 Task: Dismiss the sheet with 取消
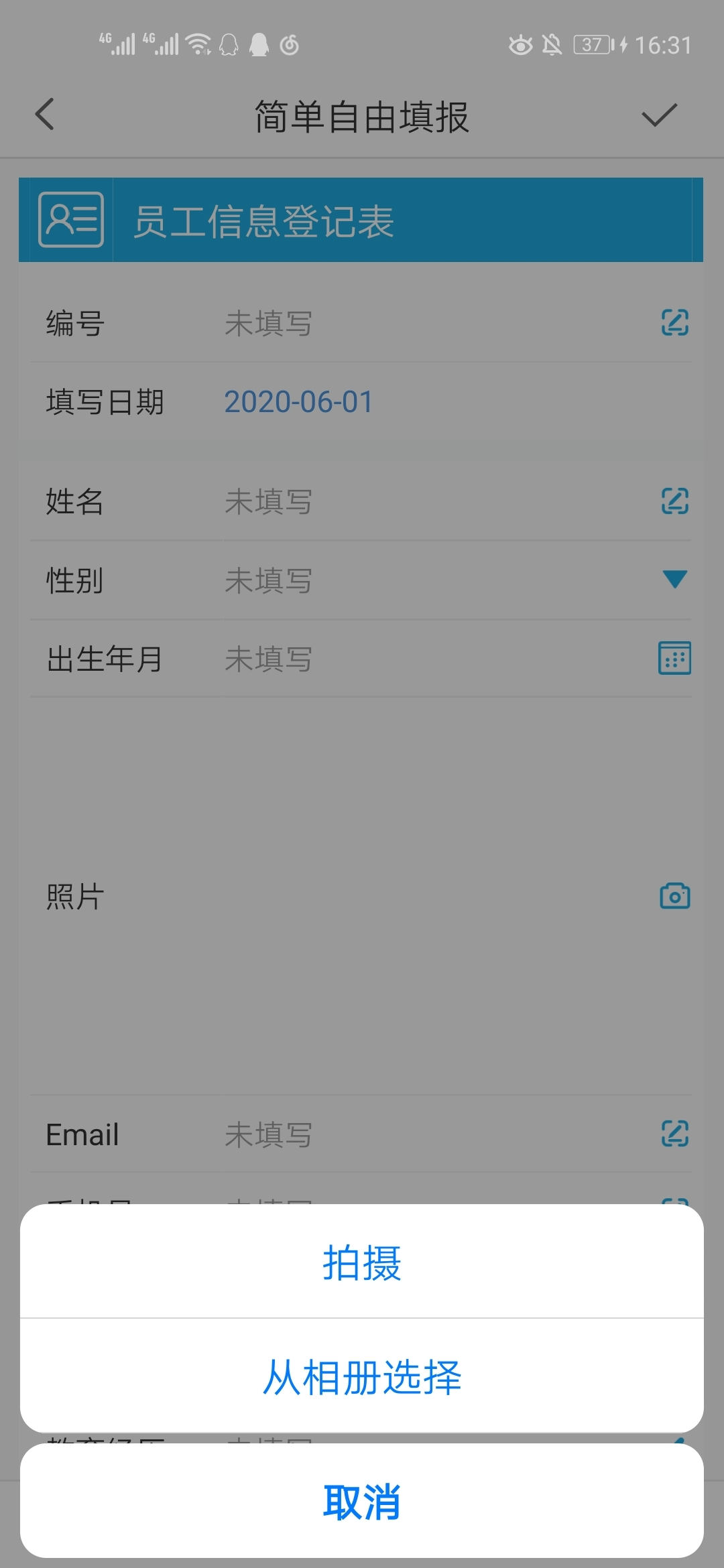[362, 1501]
